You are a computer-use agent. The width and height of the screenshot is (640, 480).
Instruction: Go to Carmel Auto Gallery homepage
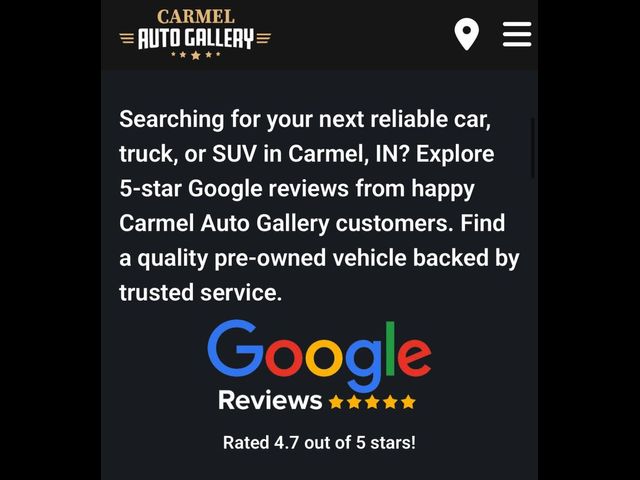point(195,34)
